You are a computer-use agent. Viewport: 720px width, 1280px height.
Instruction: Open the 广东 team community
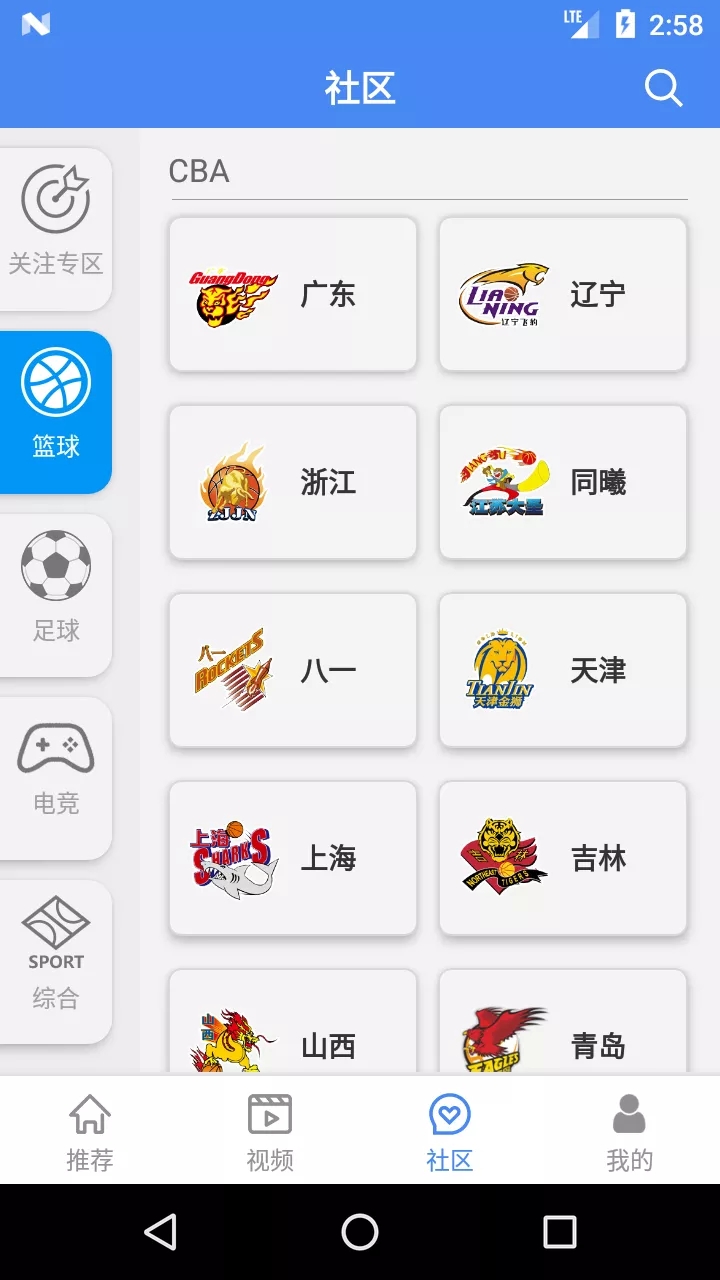293,294
